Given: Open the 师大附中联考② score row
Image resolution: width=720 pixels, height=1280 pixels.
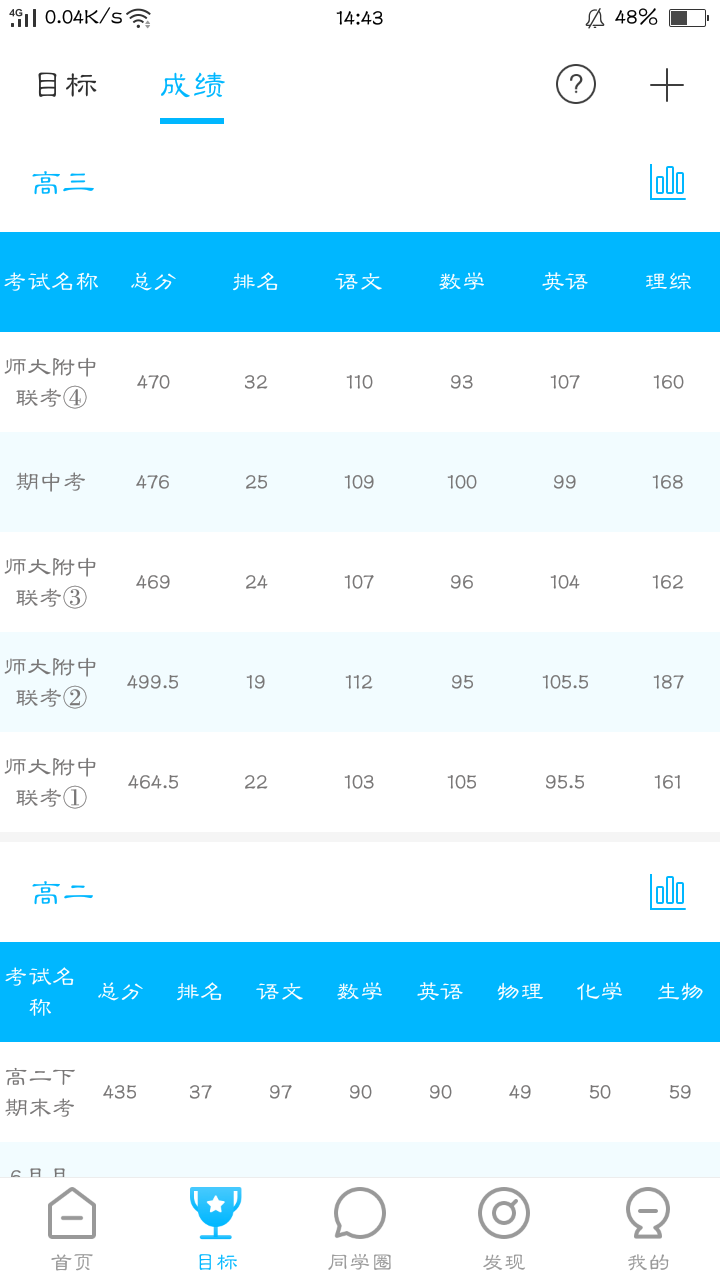Looking at the screenshot, I should coord(360,682).
